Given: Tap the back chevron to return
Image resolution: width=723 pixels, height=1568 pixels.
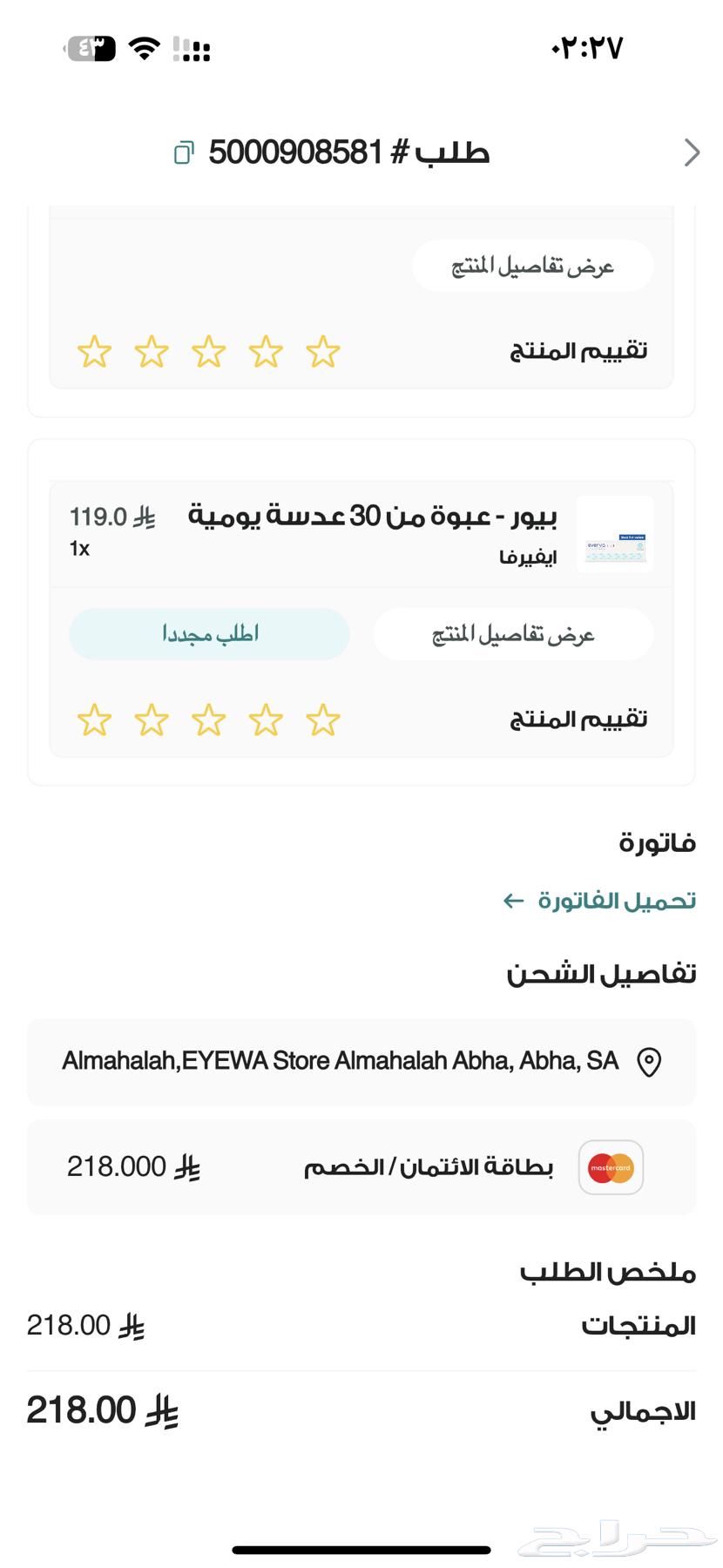Looking at the screenshot, I should click(x=693, y=152).
